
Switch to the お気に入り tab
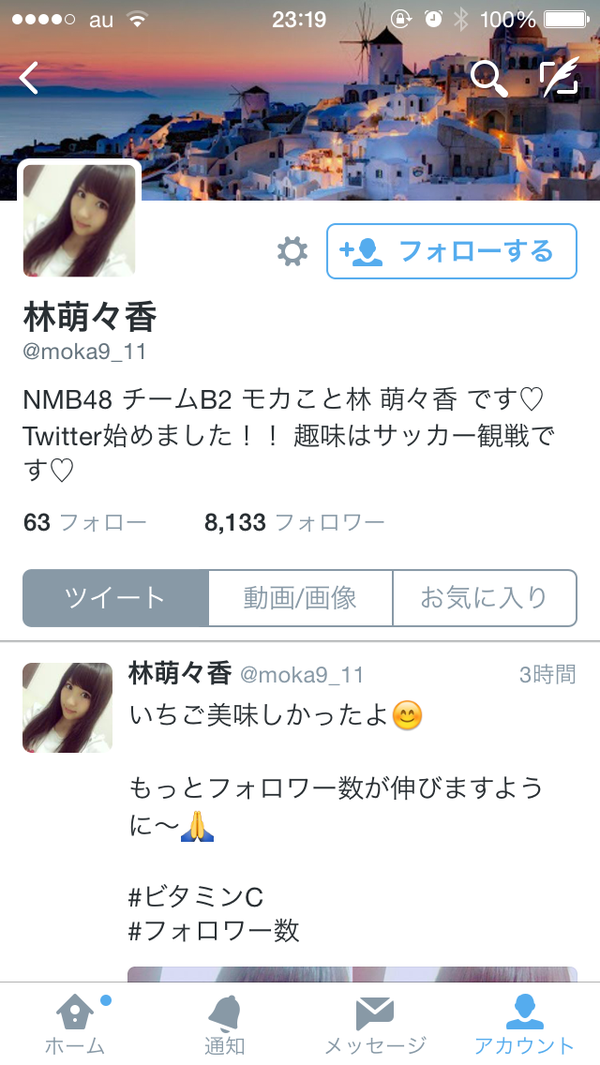[x=484, y=598]
